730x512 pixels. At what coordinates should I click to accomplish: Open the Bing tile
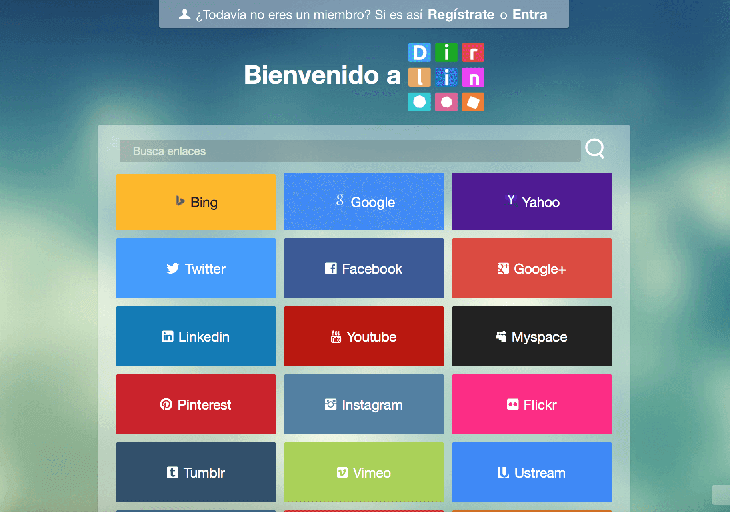(x=196, y=202)
